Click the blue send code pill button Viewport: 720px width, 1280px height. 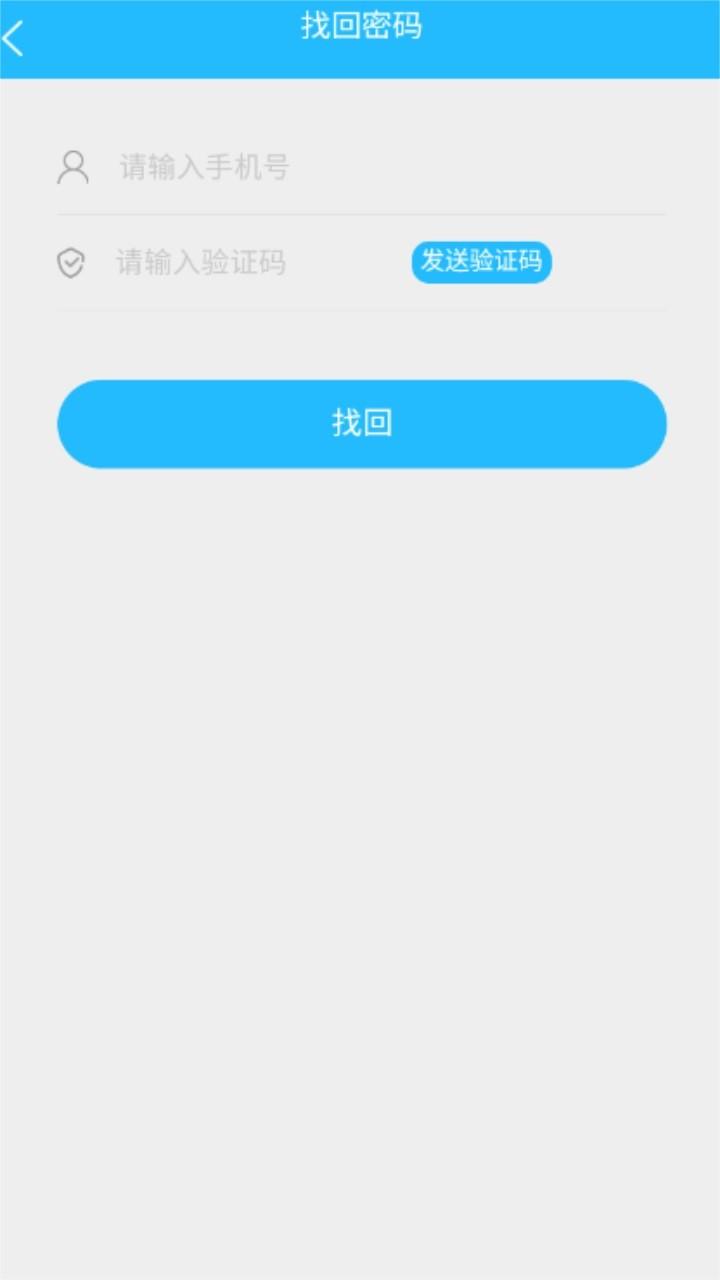(481, 263)
